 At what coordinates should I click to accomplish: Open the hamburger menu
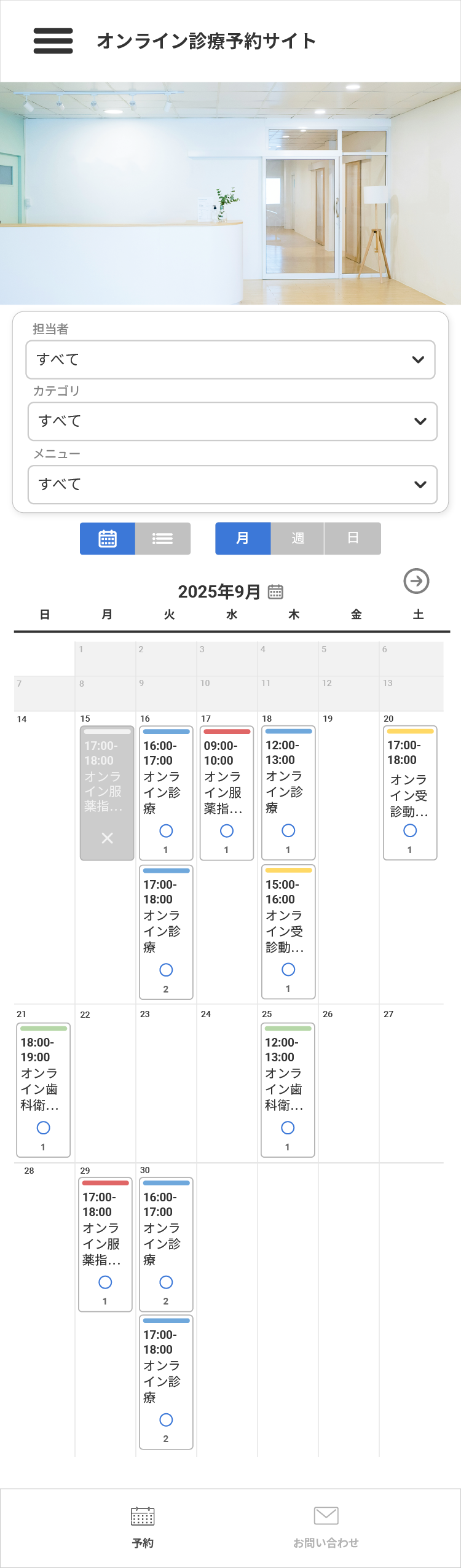(x=53, y=41)
